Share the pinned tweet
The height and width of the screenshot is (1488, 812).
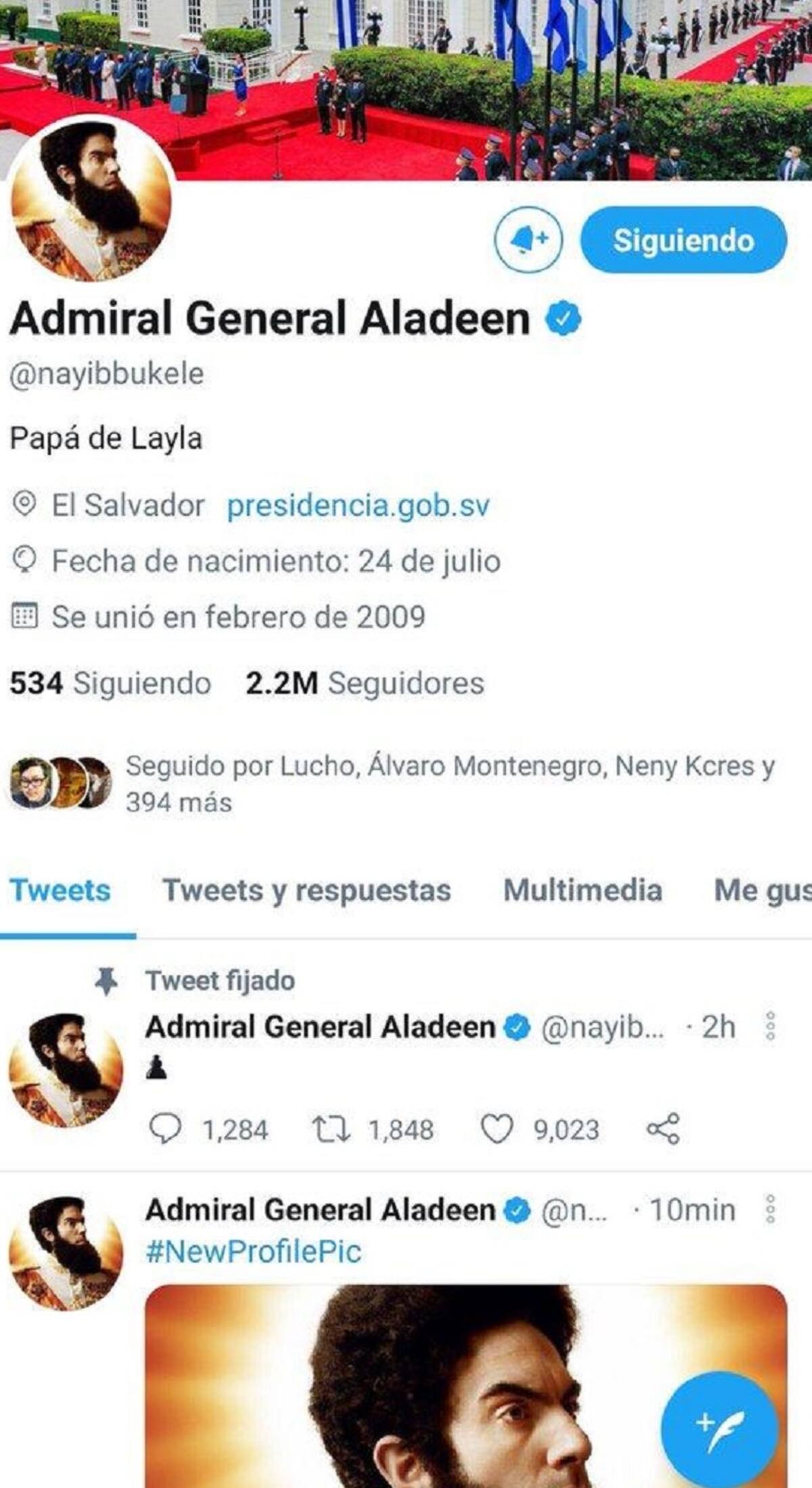(x=663, y=1129)
